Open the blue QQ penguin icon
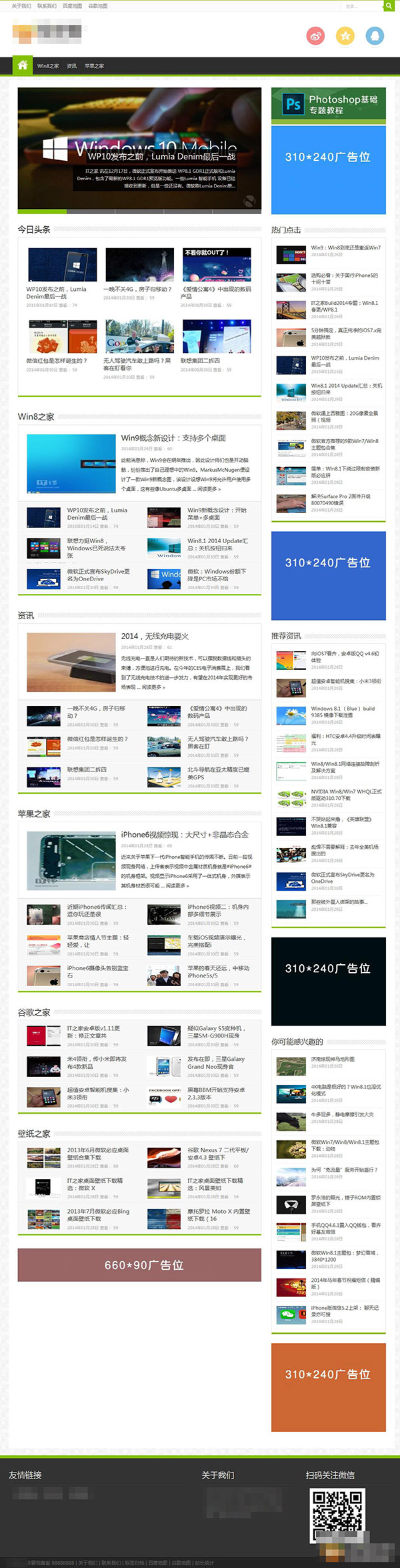 (375, 36)
